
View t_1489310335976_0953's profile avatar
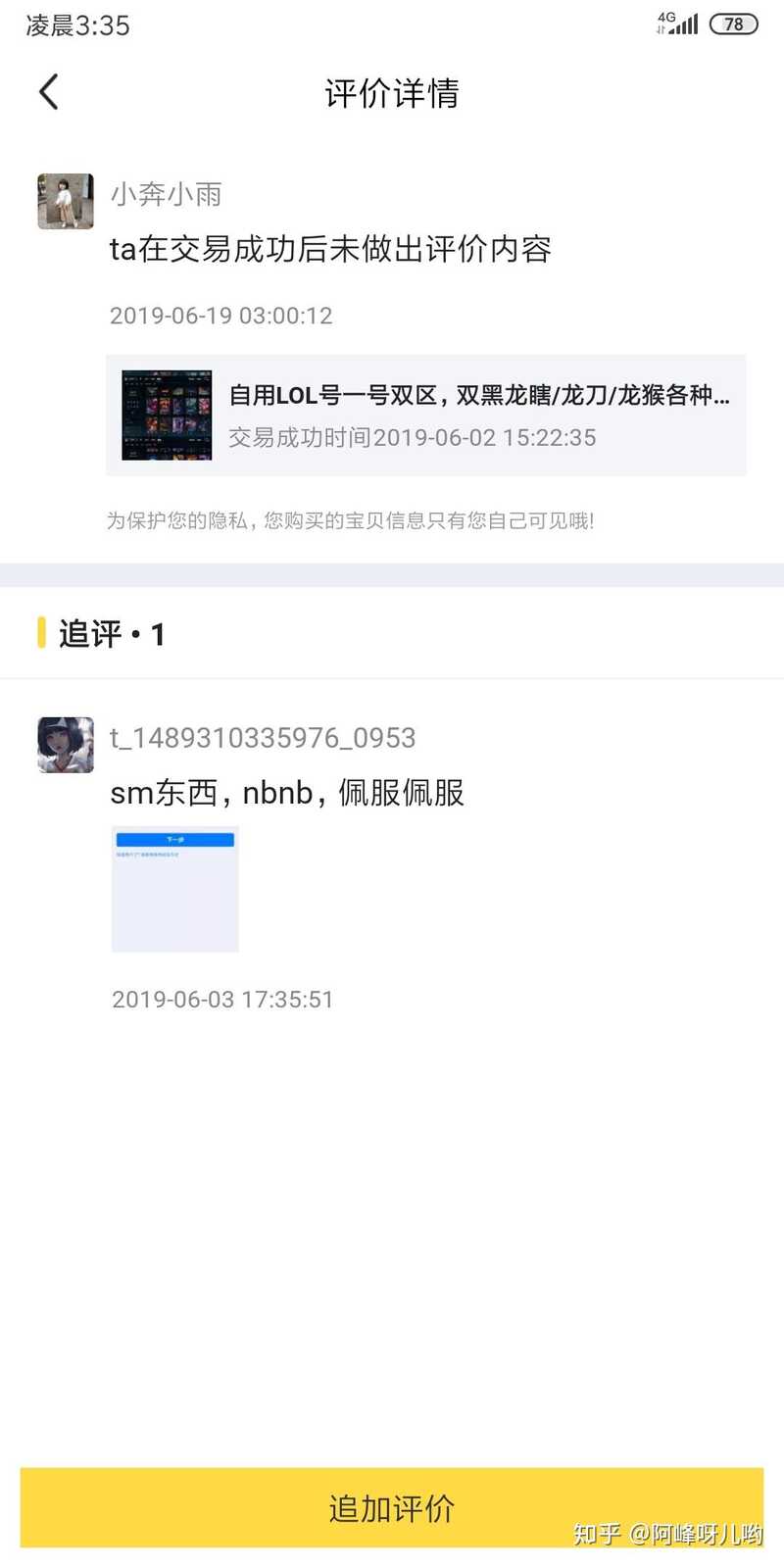coord(66,745)
